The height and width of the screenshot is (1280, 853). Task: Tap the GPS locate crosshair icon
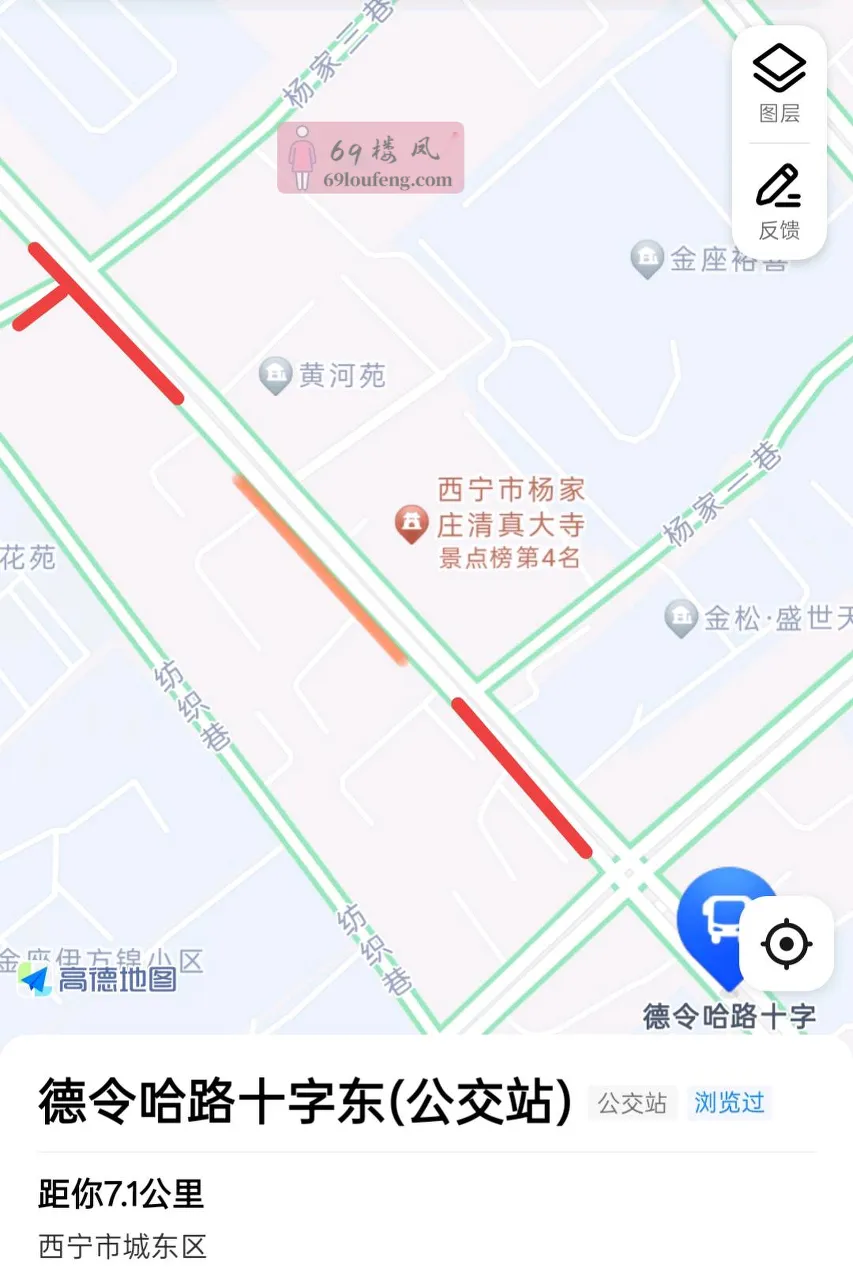pos(787,941)
